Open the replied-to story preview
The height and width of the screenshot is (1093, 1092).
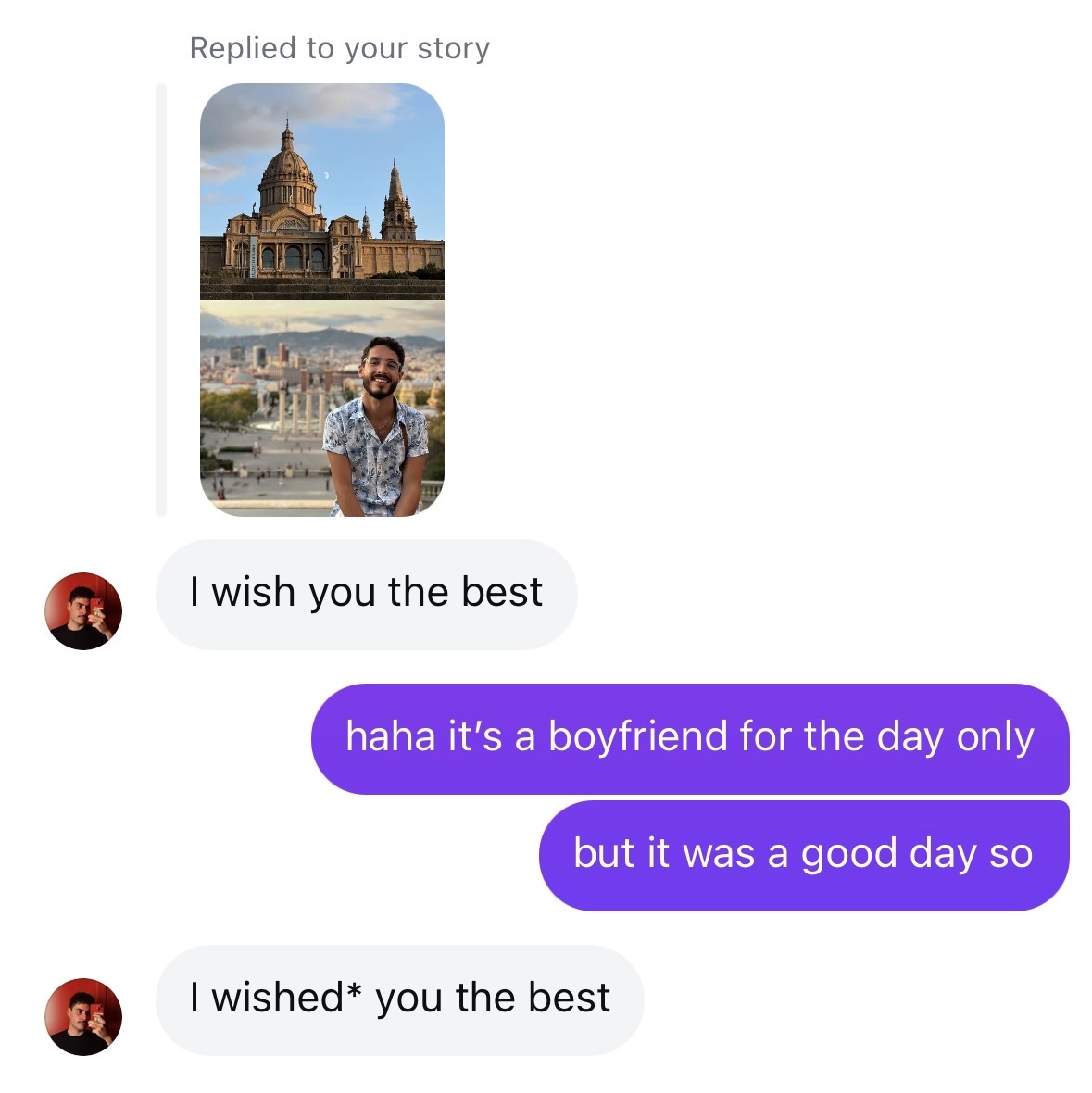[321, 299]
